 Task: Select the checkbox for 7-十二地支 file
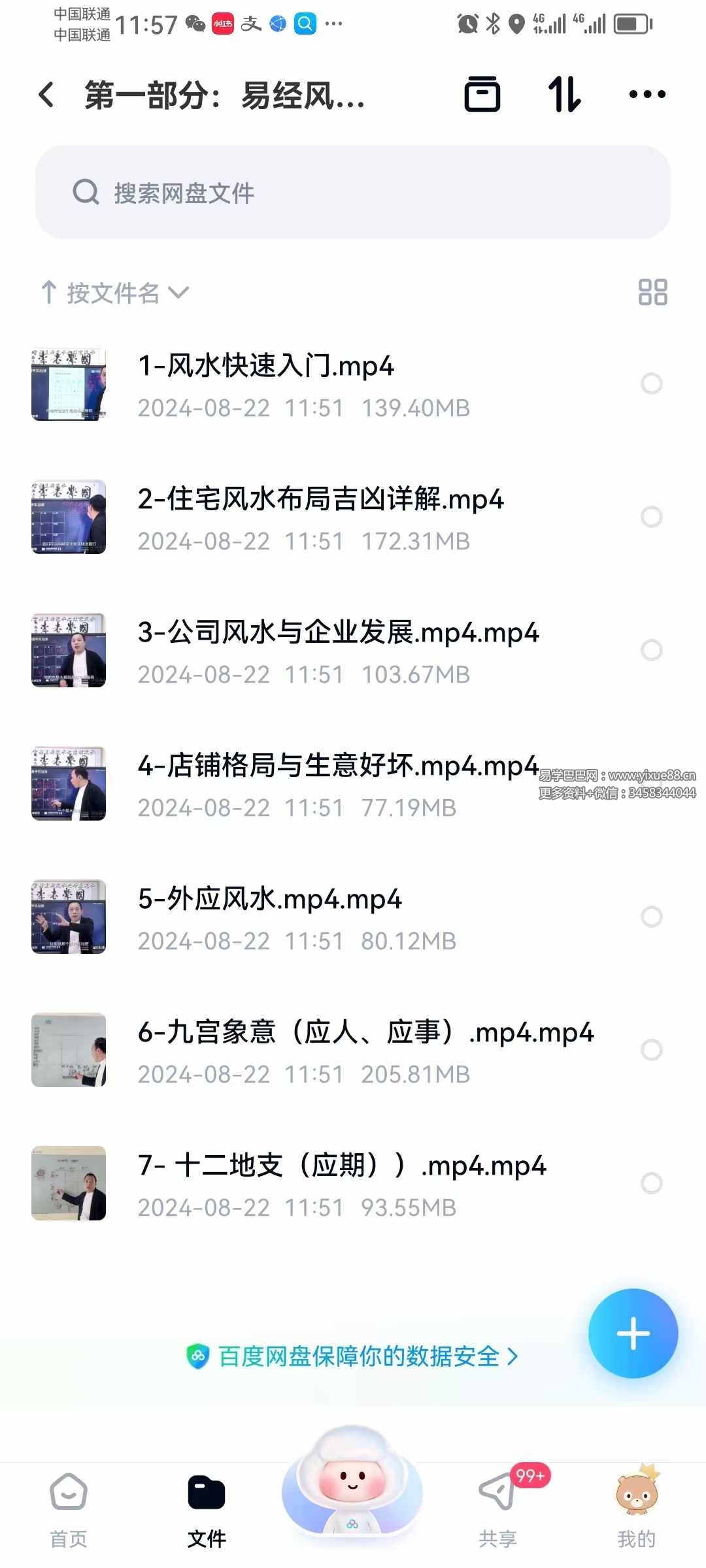(651, 1183)
